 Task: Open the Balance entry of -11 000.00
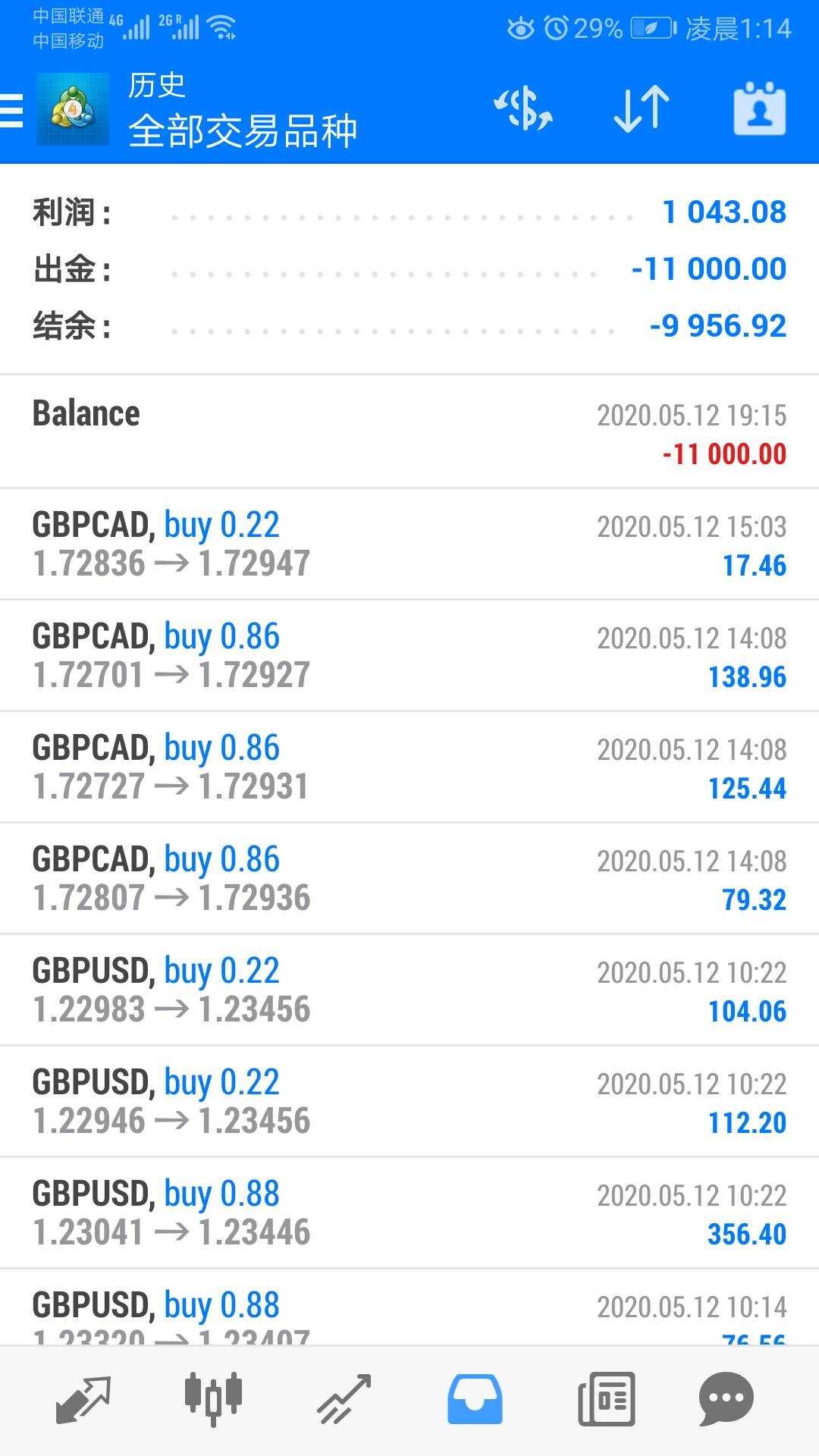tap(409, 432)
